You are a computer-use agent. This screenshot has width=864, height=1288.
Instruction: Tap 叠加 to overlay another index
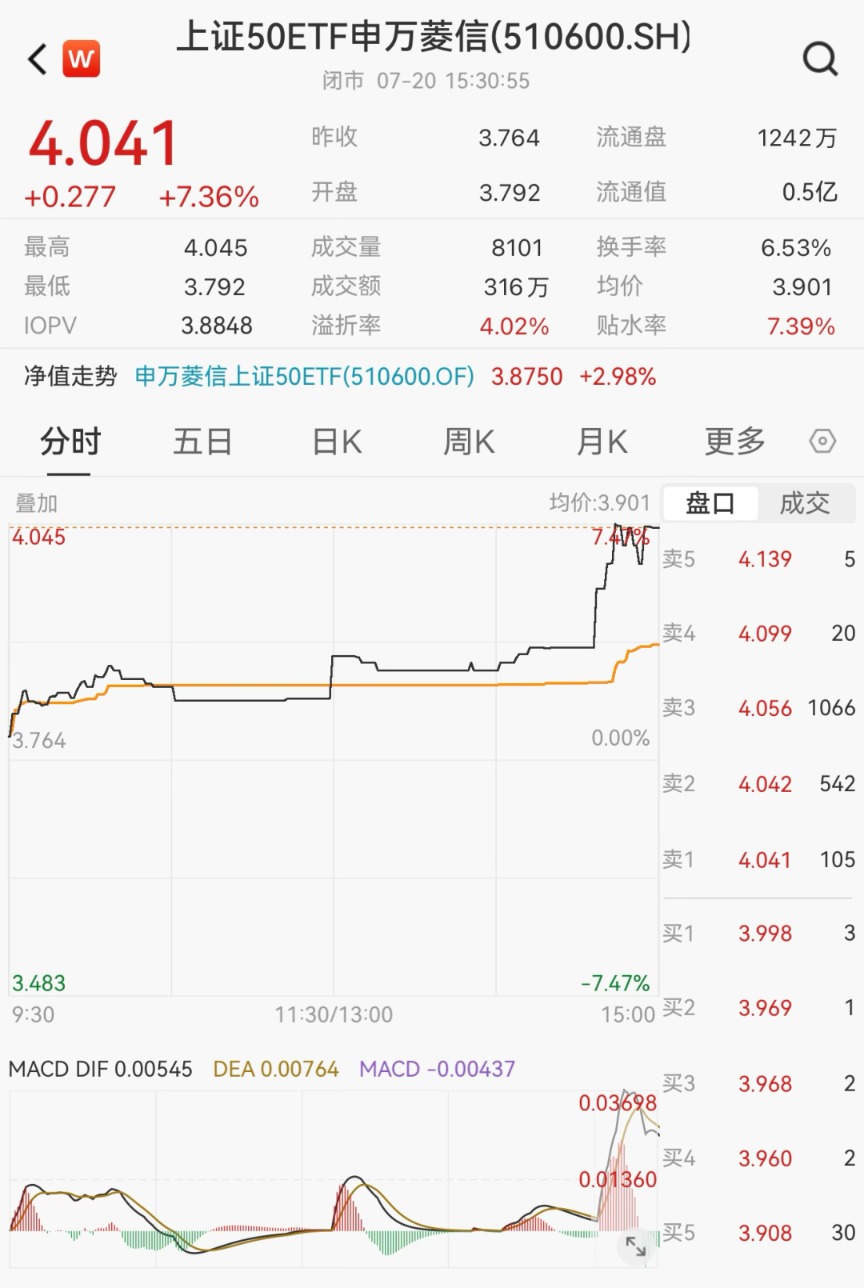(x=36, y=504)
